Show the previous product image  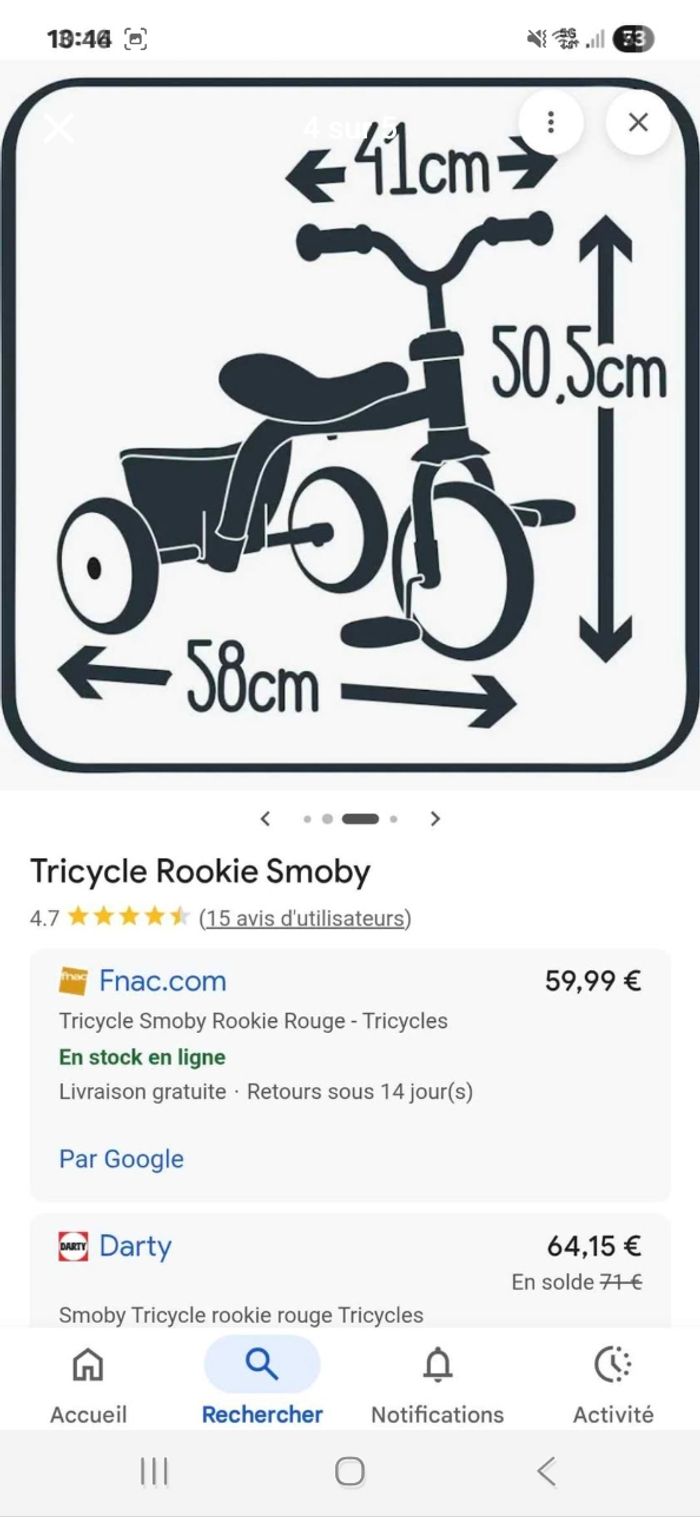(x=265, y=819)
